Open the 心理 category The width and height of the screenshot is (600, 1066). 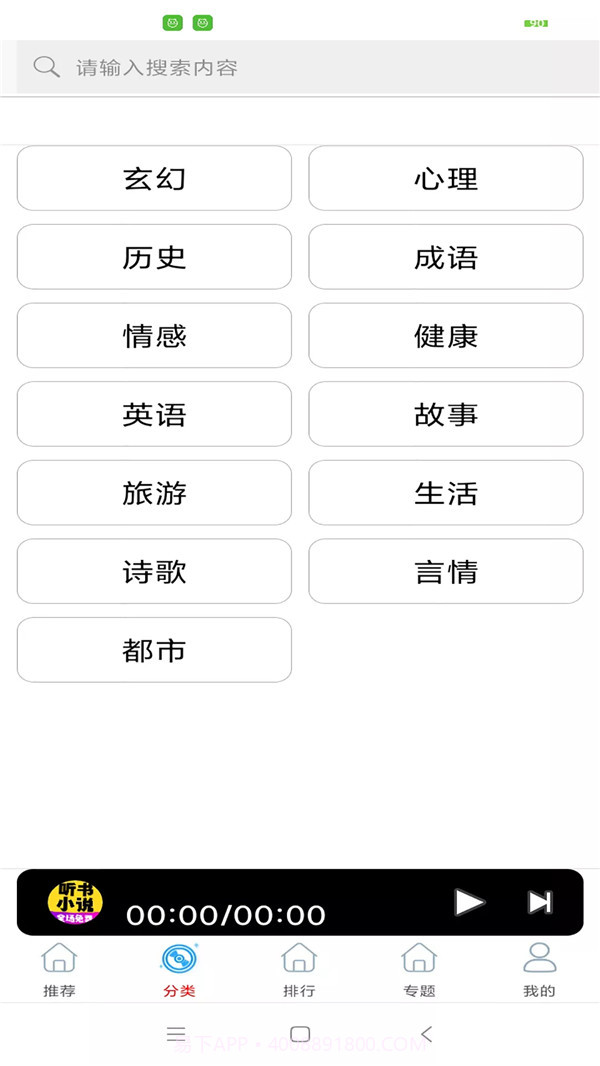[x=446, y=179]
